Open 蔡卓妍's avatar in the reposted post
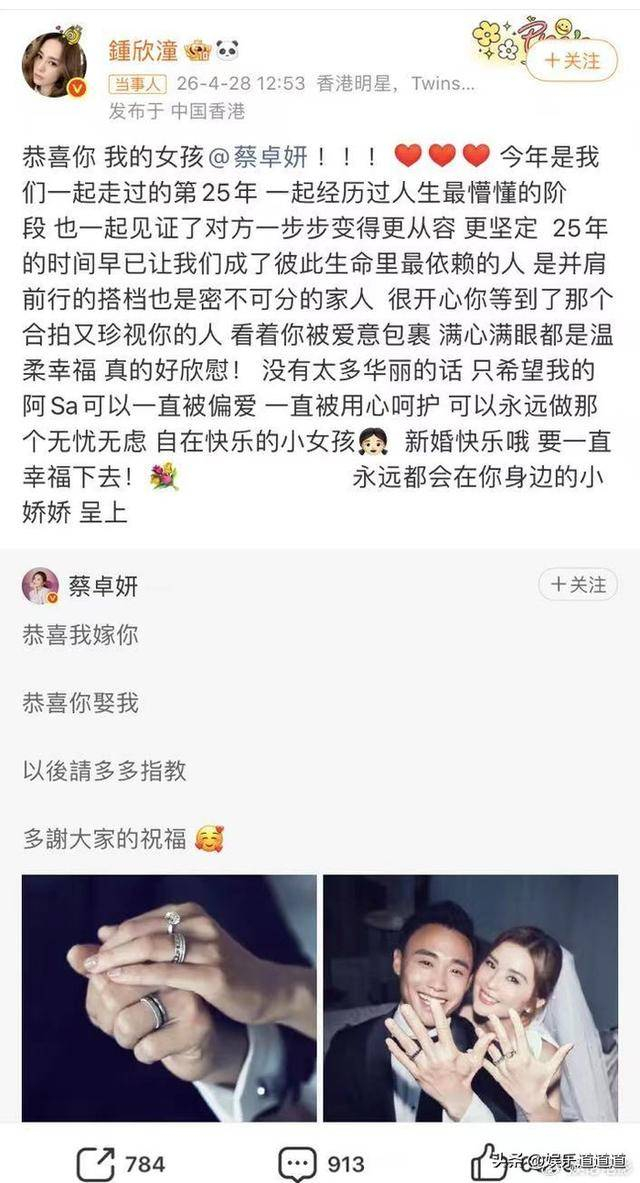640x1183 pixels. [x=40, y=586]
